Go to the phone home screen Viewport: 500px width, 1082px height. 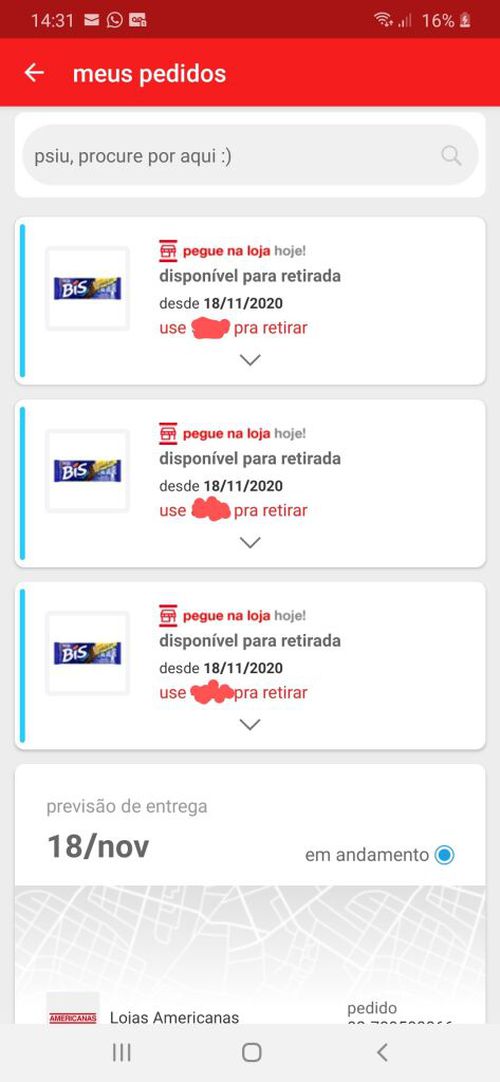coord(252,1052)
